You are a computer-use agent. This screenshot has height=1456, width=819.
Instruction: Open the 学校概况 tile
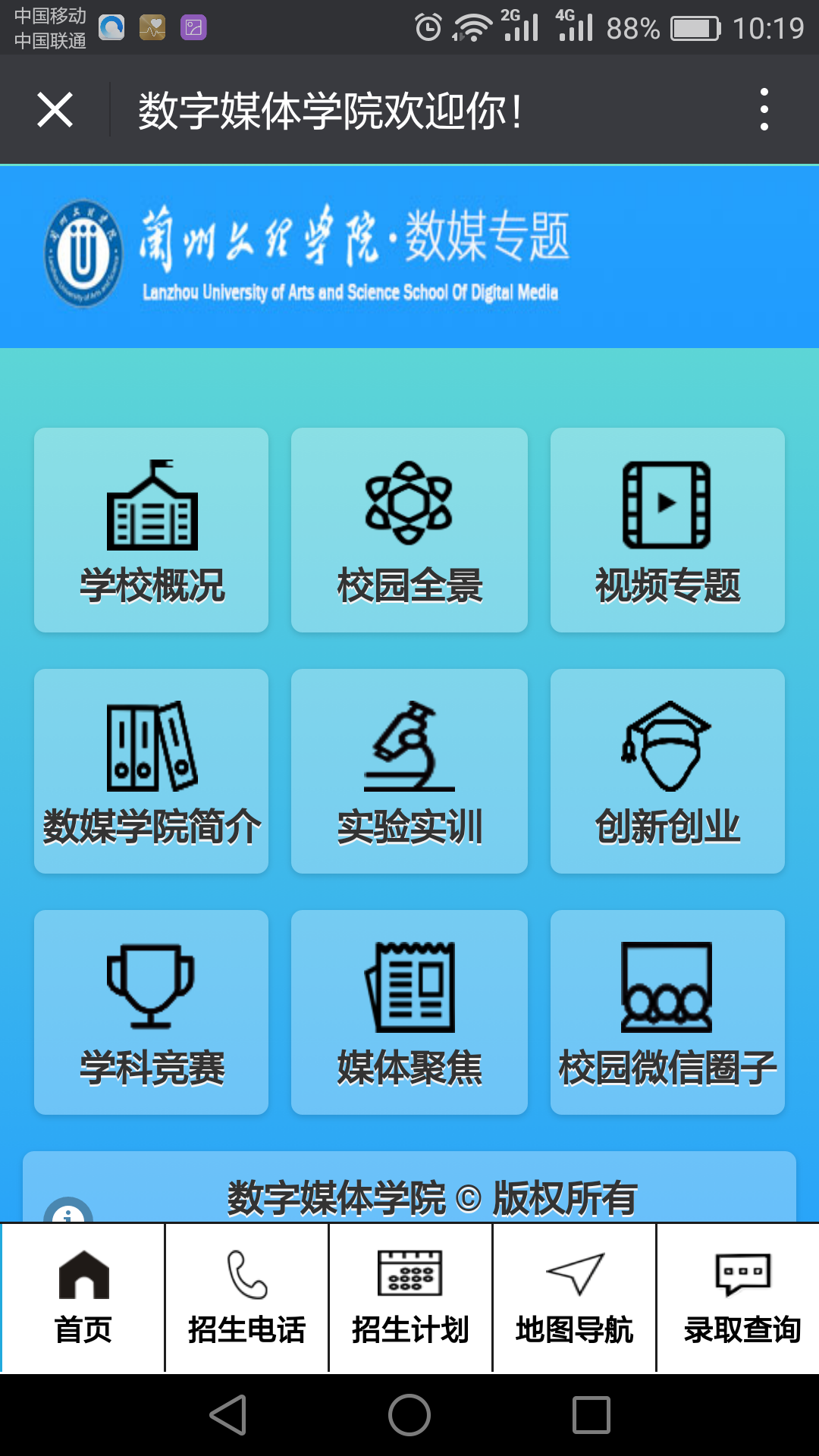[152, 530]
